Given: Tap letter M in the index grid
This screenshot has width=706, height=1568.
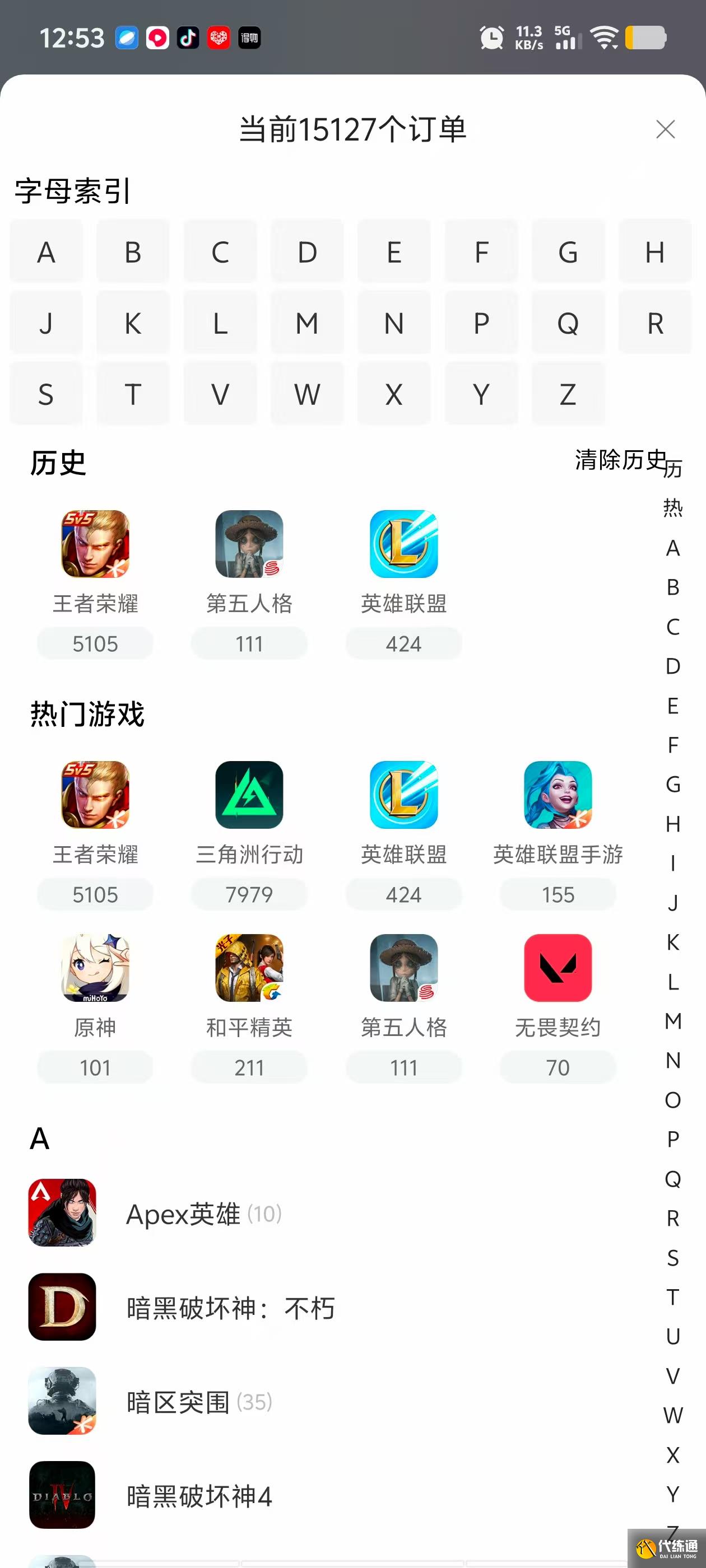Looking at the screenshot, I should pos(307,323).
